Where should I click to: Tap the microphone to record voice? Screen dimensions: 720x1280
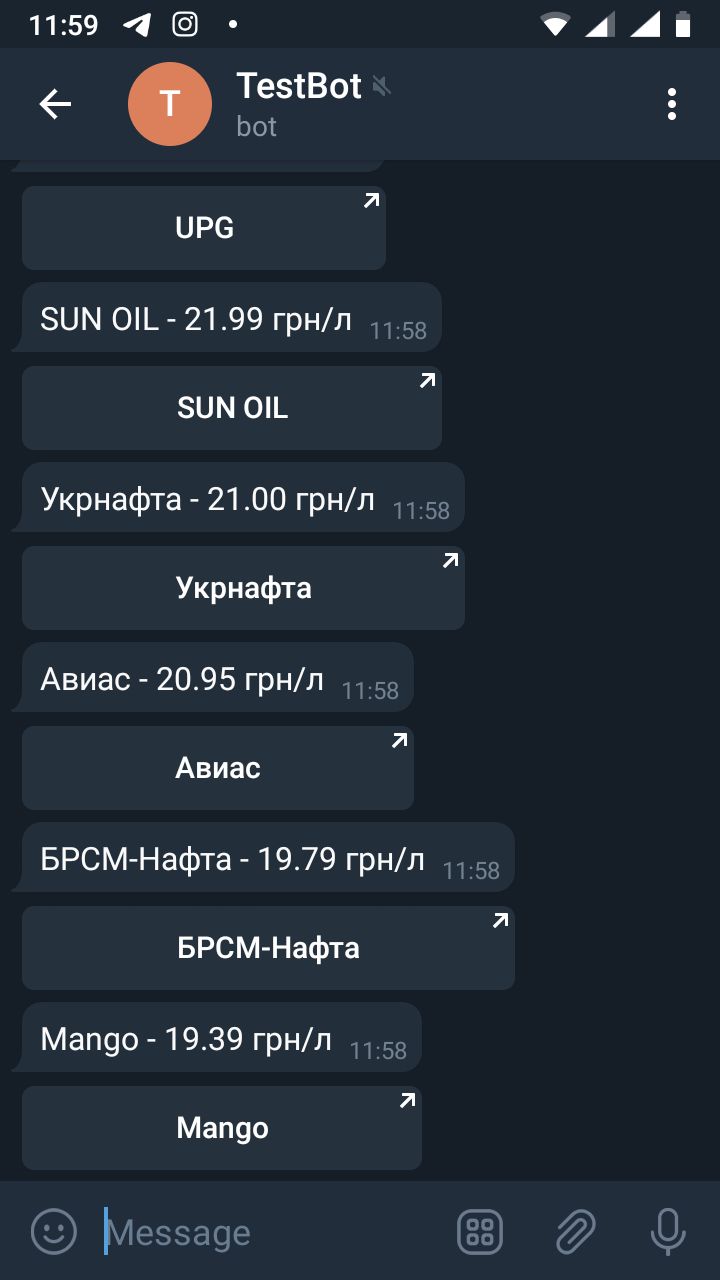coord(667,1232)
